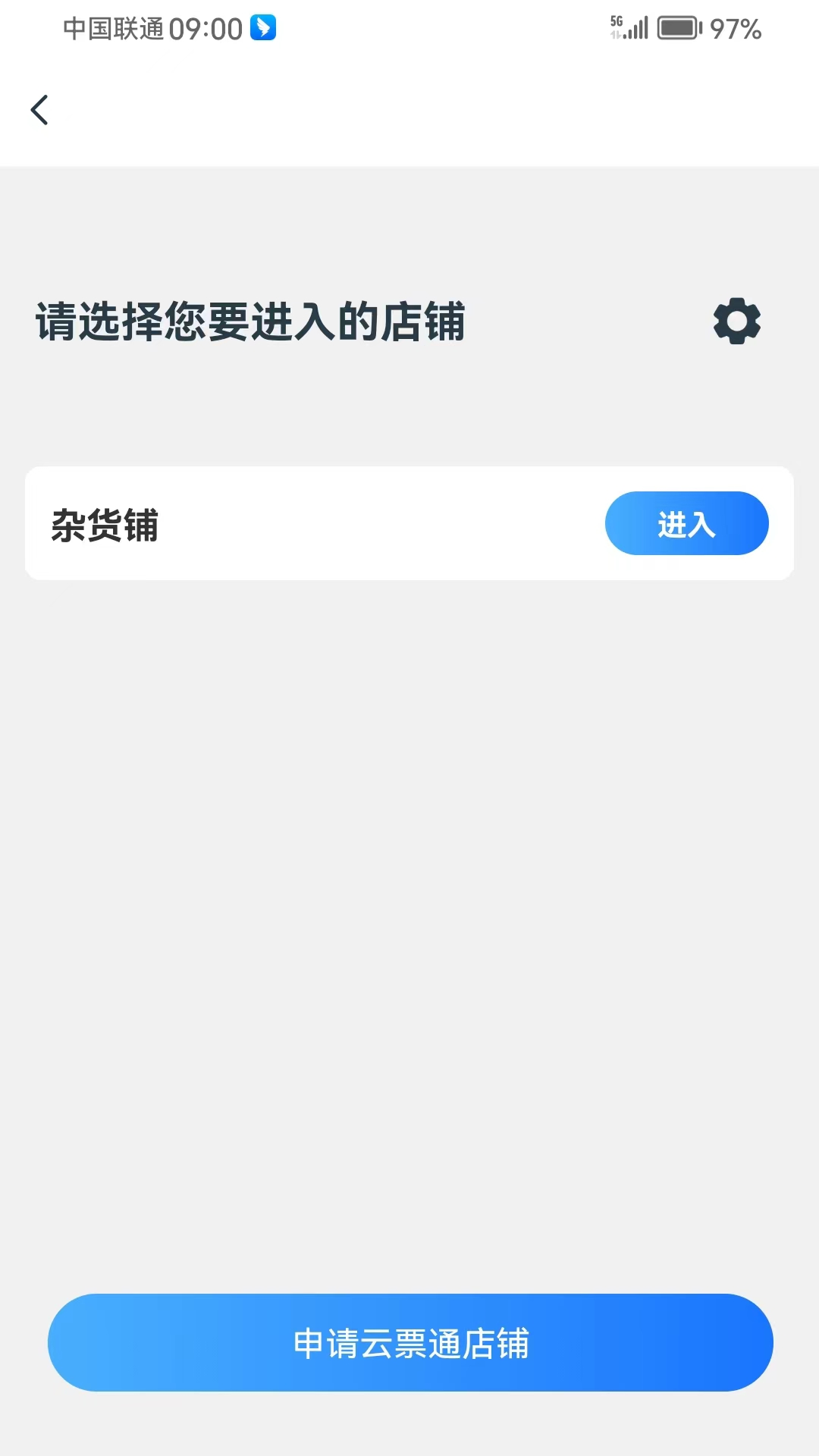Check the battery indicator icon
Image resolution: width=819 pixels, height=1456 pixels.
pos(677,29)
